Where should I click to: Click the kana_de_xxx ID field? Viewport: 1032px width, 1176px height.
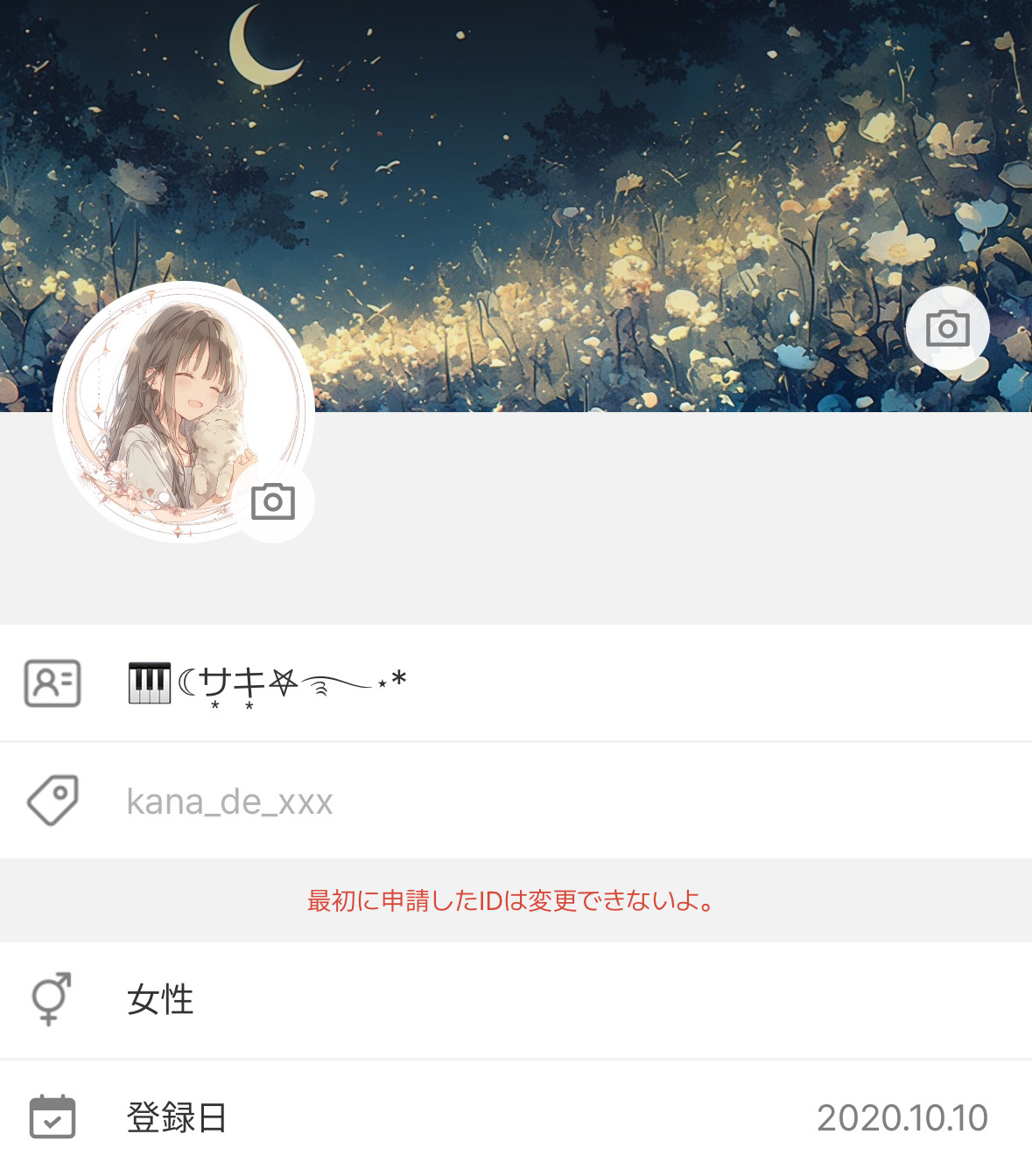click(231, 801)
